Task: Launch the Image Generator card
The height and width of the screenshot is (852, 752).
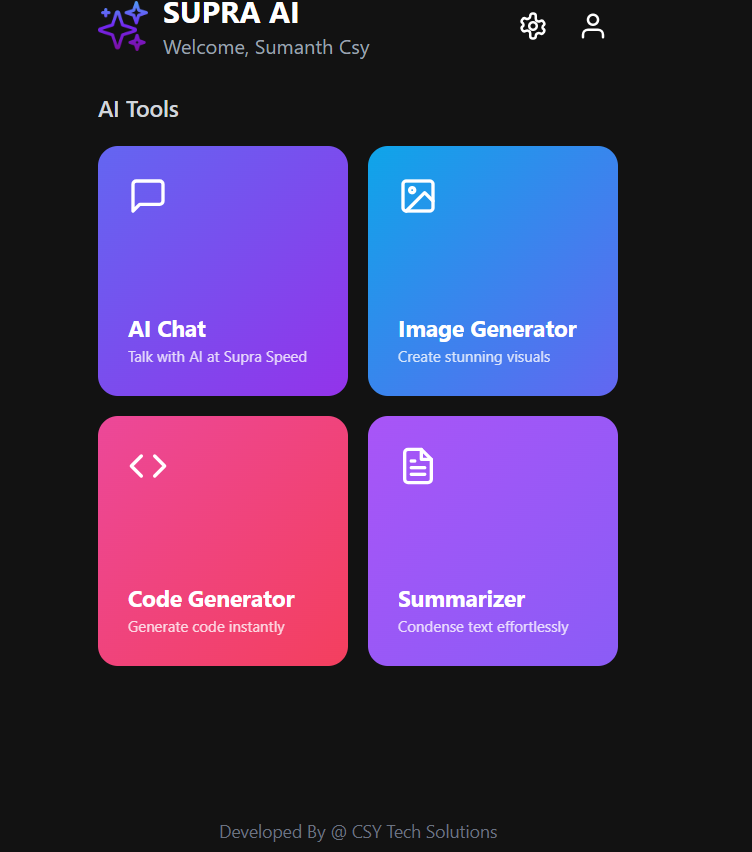Action: pos(493,271)
